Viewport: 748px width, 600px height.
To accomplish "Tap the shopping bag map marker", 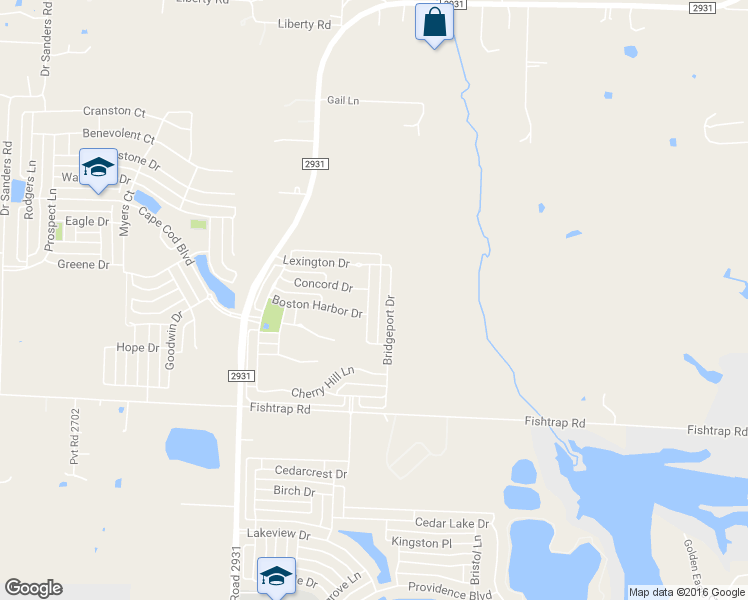I will (434, 23).
